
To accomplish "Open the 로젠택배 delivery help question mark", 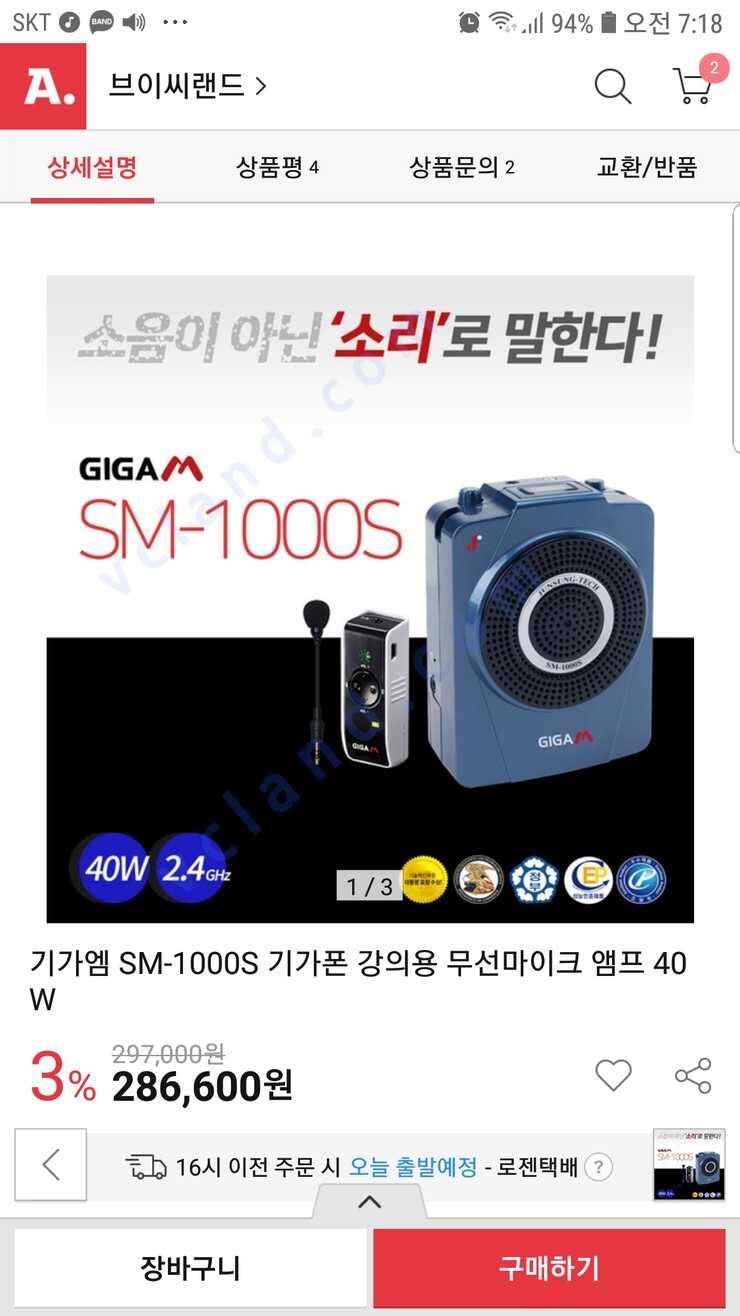I will 598,1167.
